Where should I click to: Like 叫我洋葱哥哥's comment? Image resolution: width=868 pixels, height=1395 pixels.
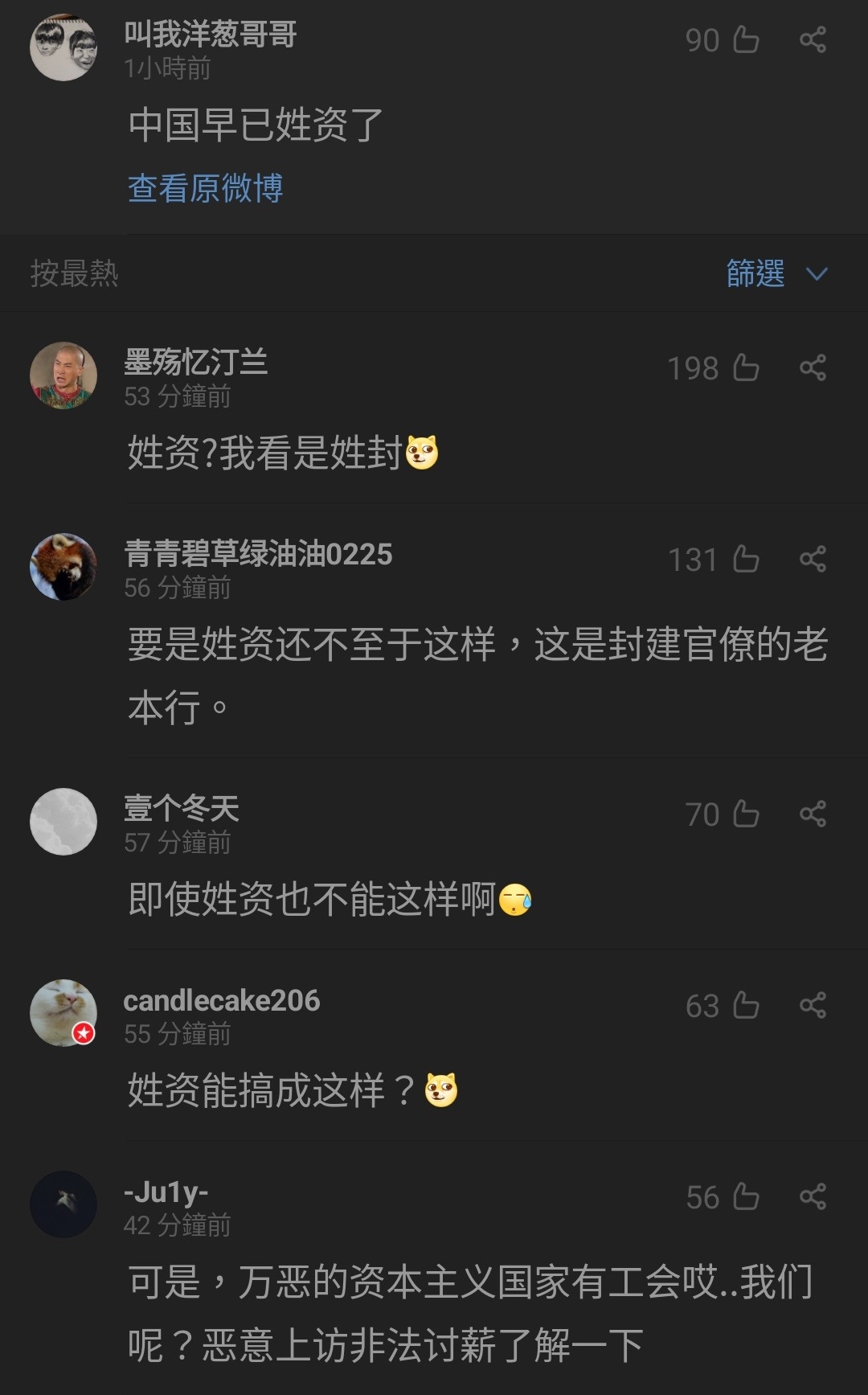point(747,39)
